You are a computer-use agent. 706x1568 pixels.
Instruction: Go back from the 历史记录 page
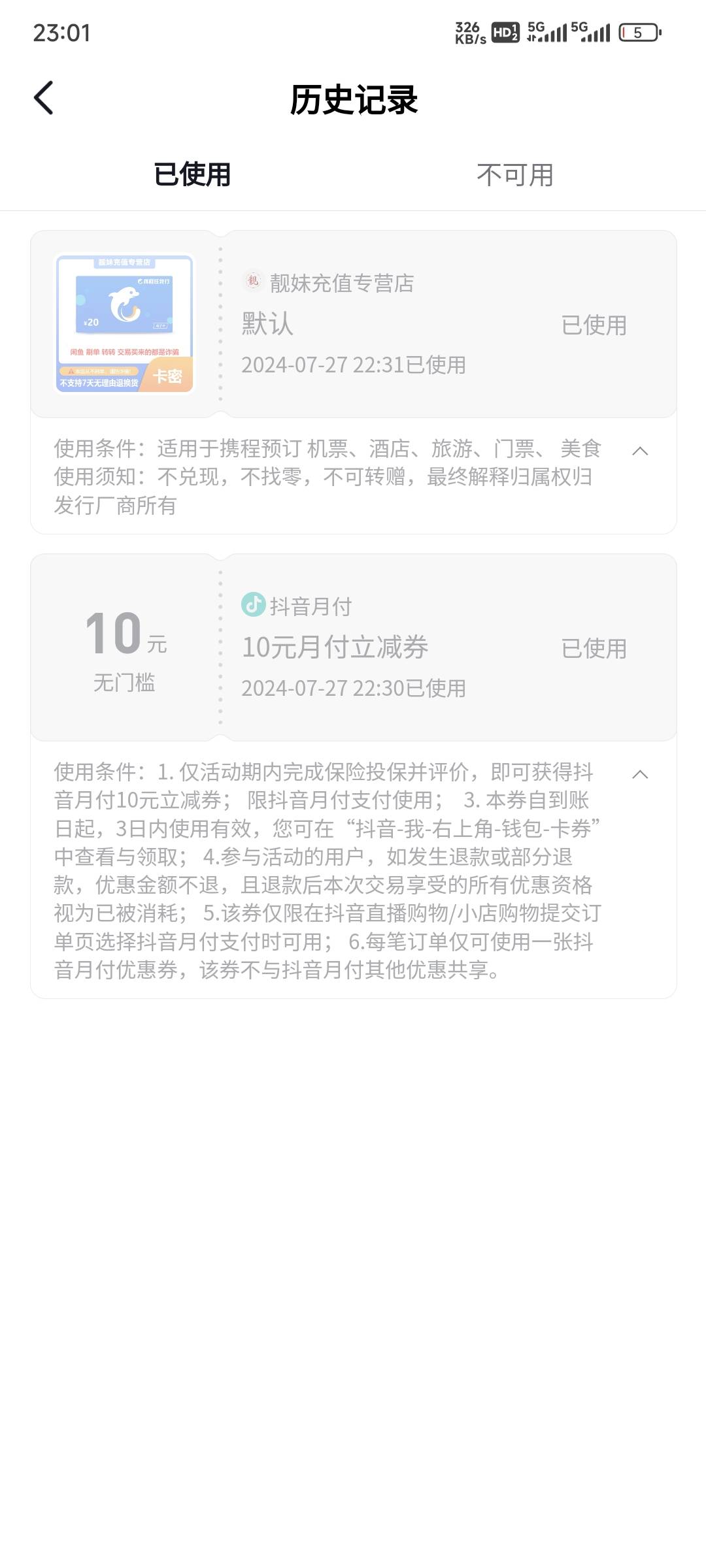[44, 99]
